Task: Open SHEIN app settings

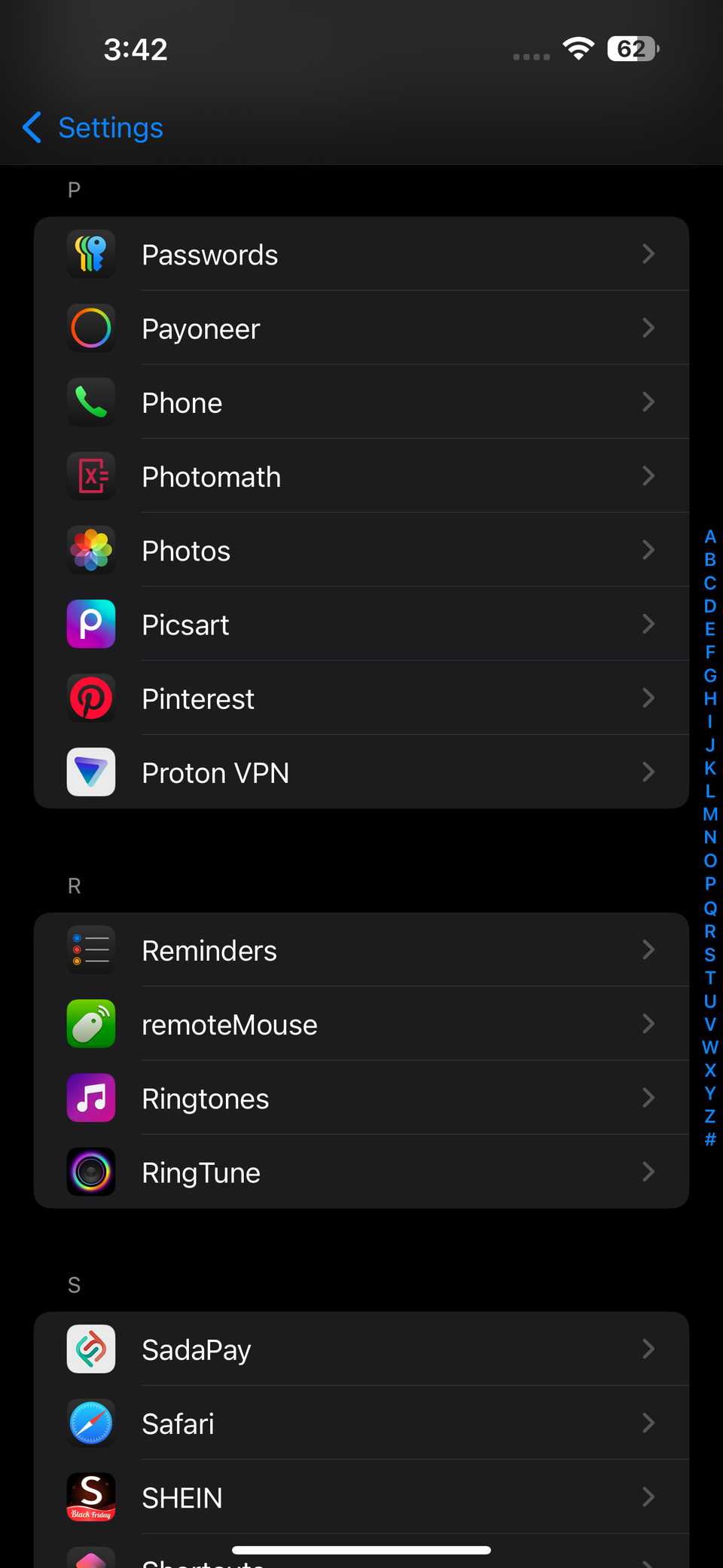Action: coord(361,1497)
